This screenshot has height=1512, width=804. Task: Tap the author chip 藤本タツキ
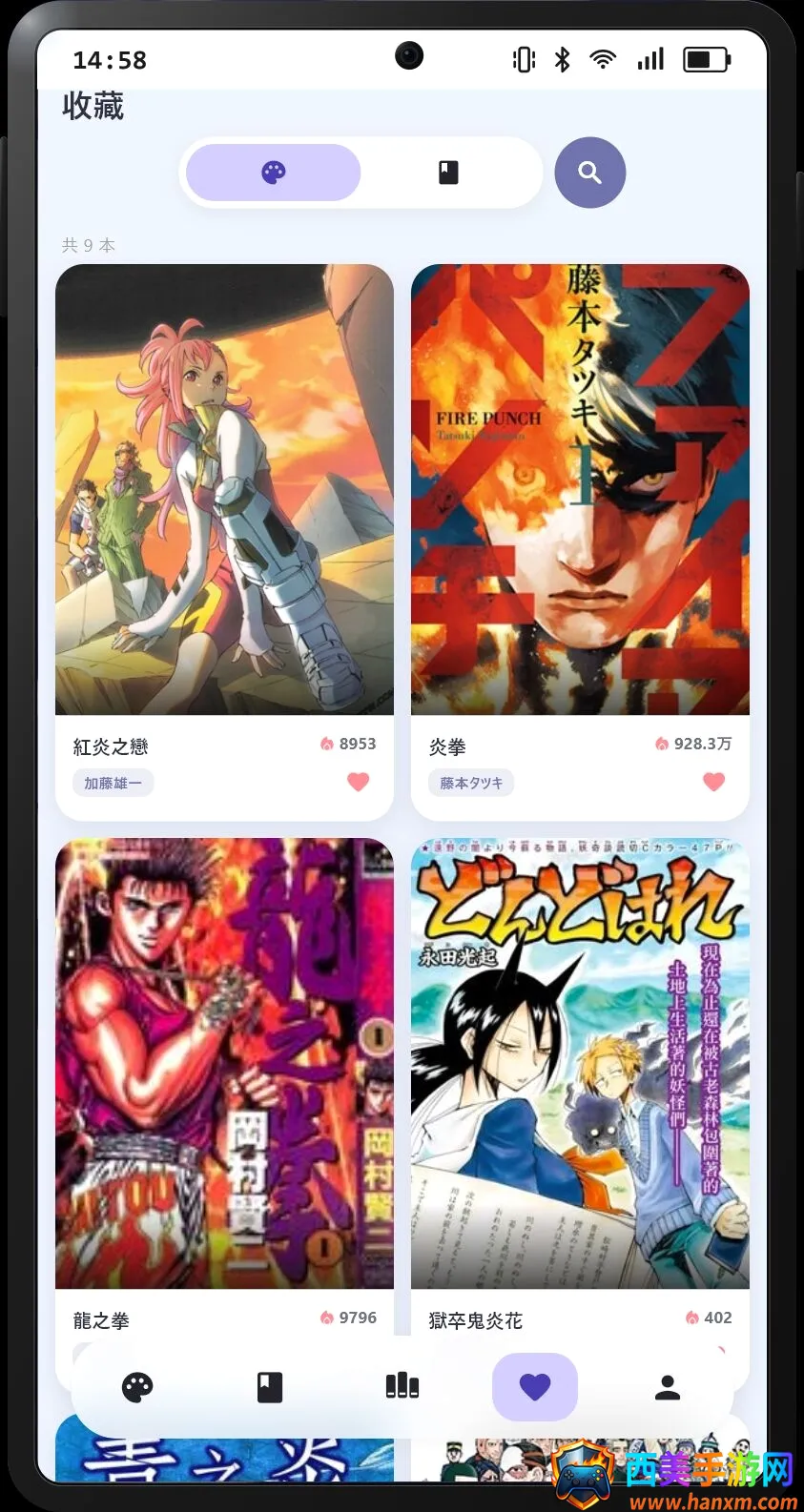point(471,783)
